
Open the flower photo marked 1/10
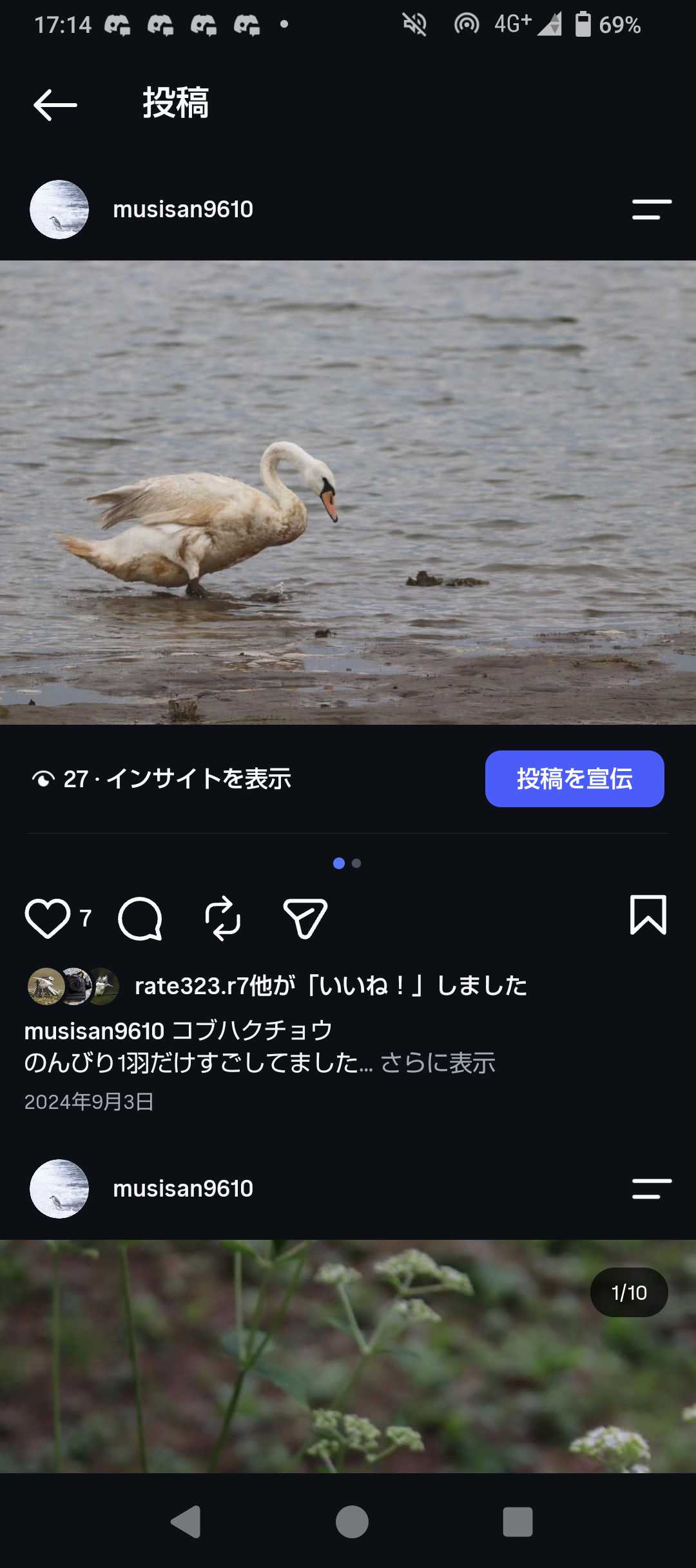pyautogui.click(x=348, y=1356)
